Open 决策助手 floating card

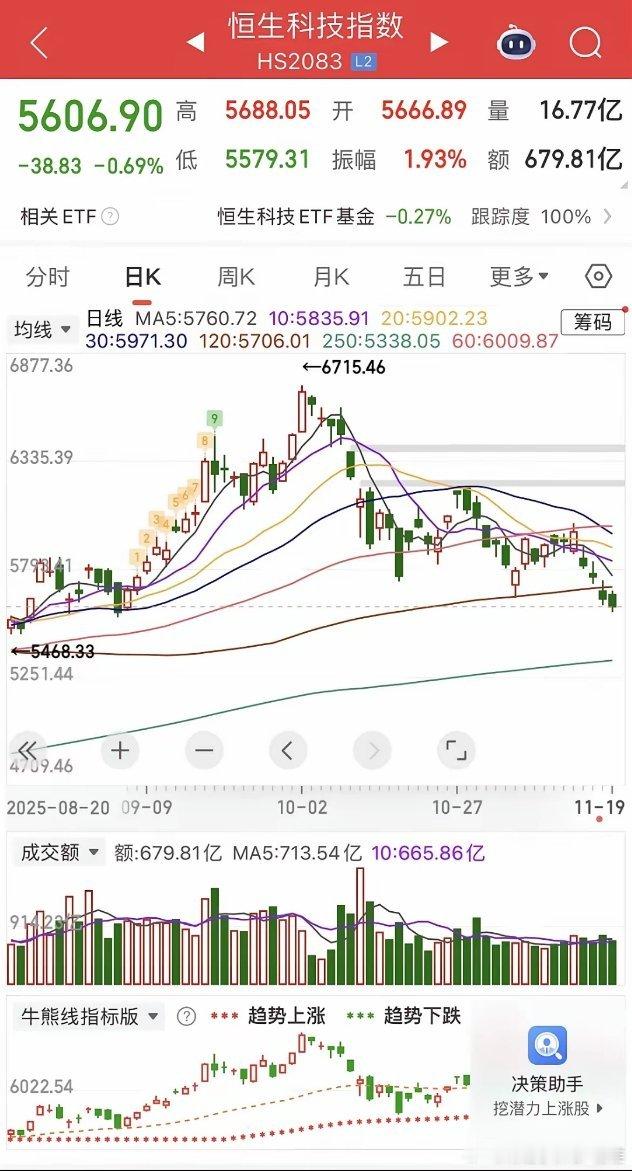[x=548, y=1071]
